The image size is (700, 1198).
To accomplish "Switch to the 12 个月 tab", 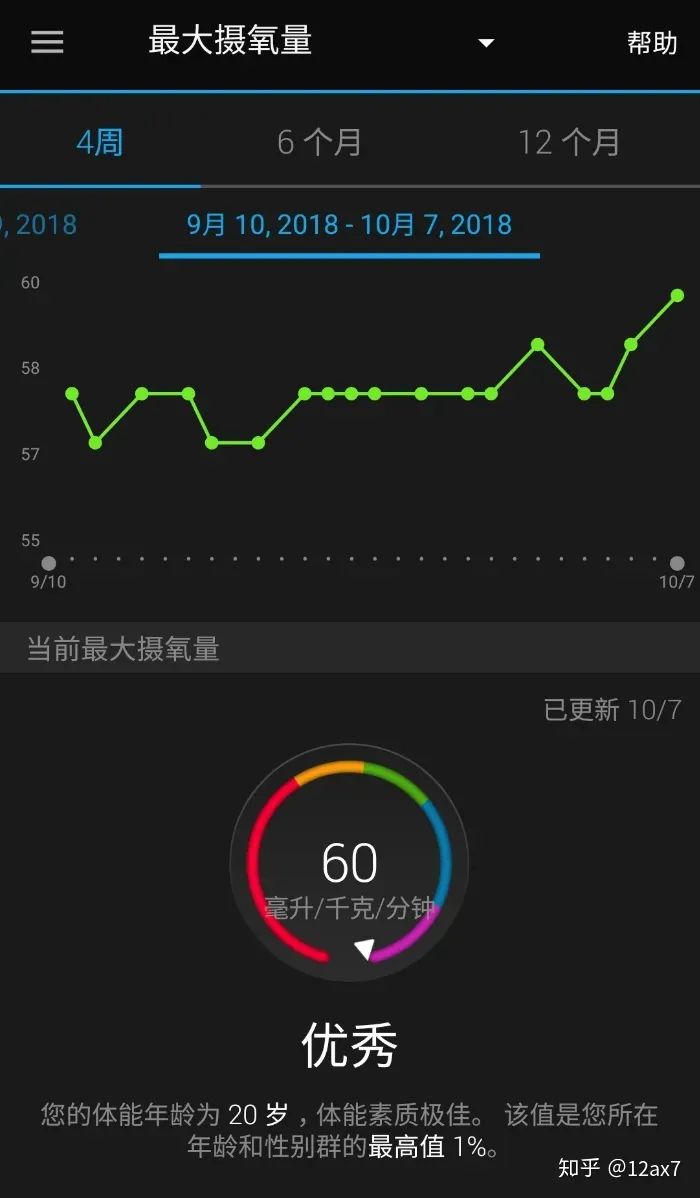I will [x=569, y=143].
